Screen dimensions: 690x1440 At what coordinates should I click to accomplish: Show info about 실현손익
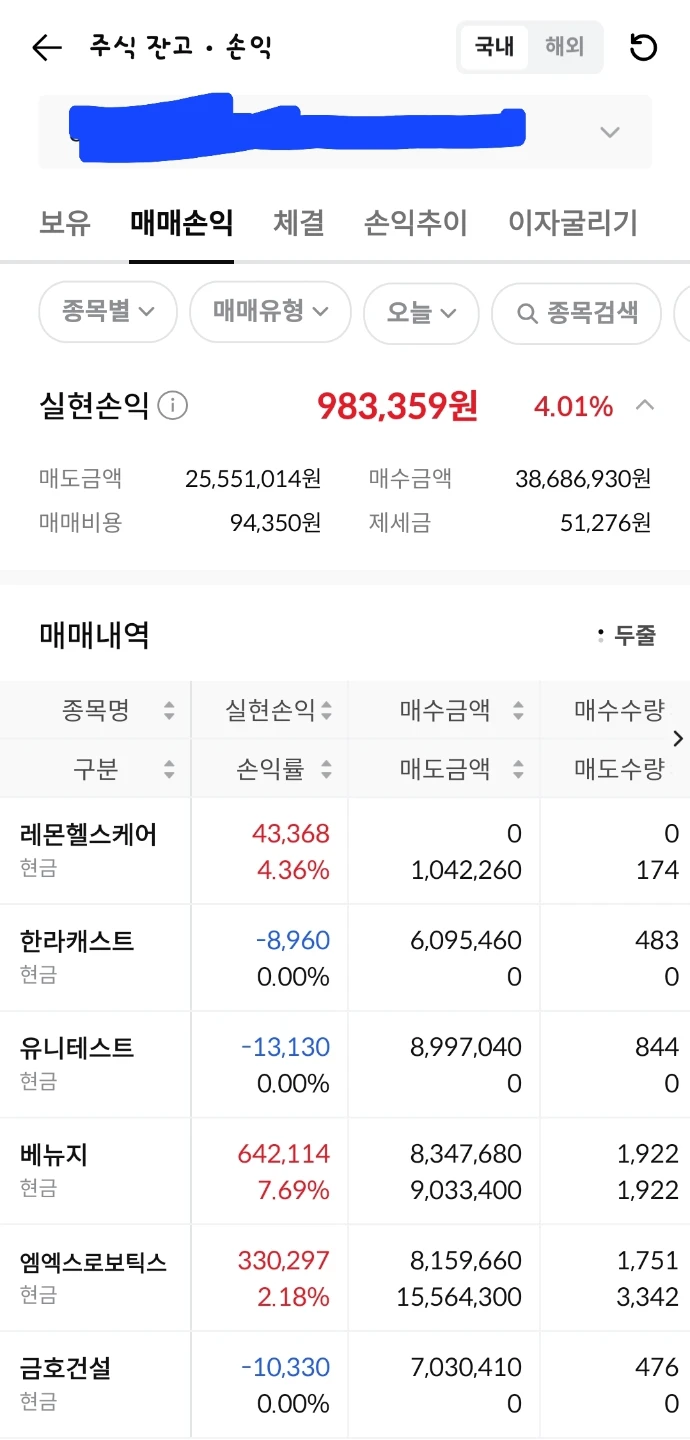click(x=173, y=406)
